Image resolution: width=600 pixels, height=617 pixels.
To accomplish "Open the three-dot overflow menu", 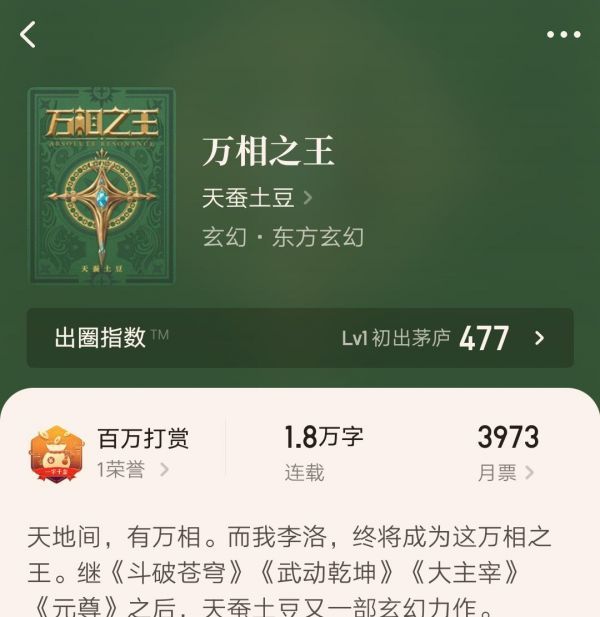I will 563,35.
